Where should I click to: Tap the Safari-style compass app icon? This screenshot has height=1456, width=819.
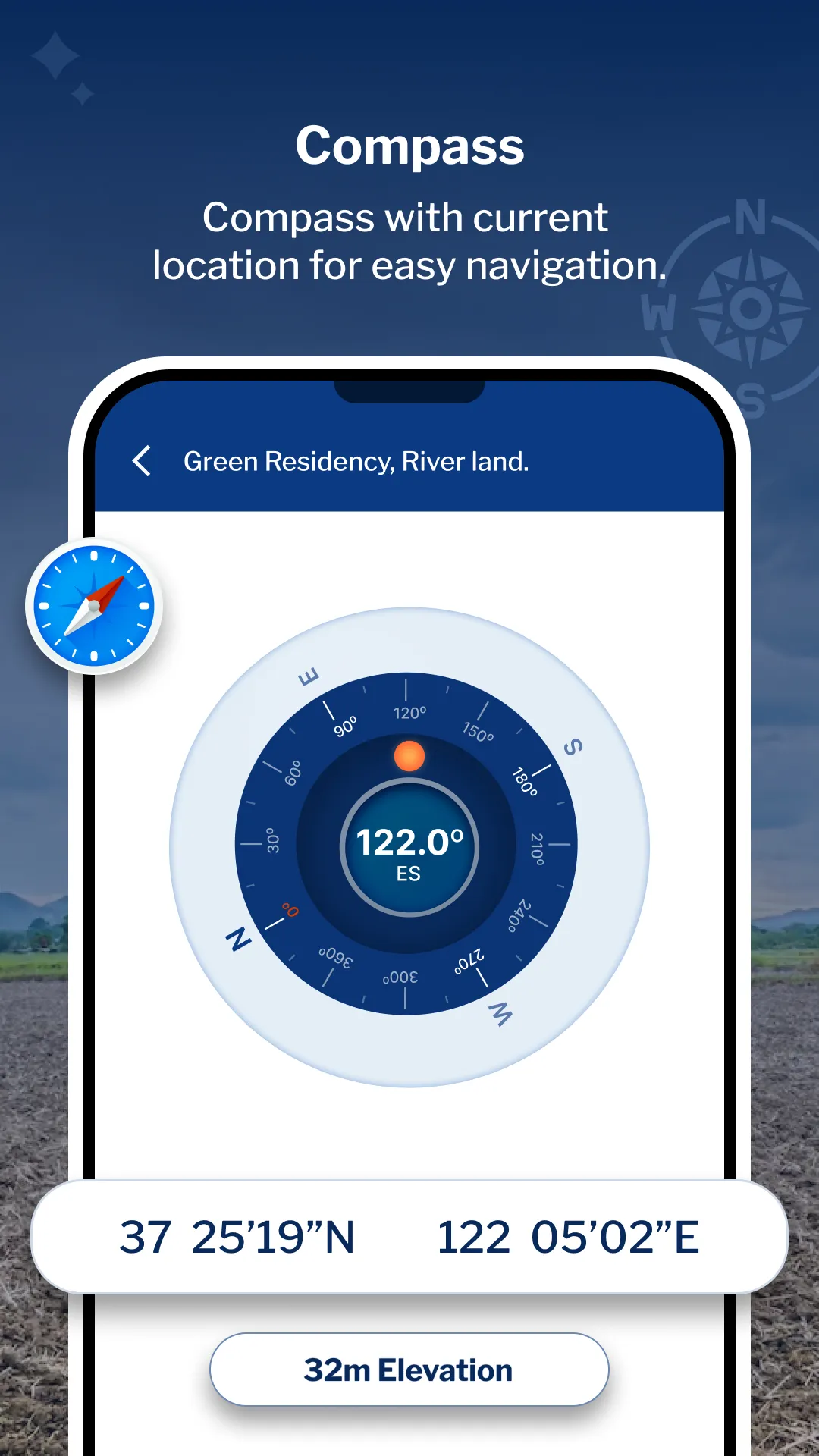point(96,607)
